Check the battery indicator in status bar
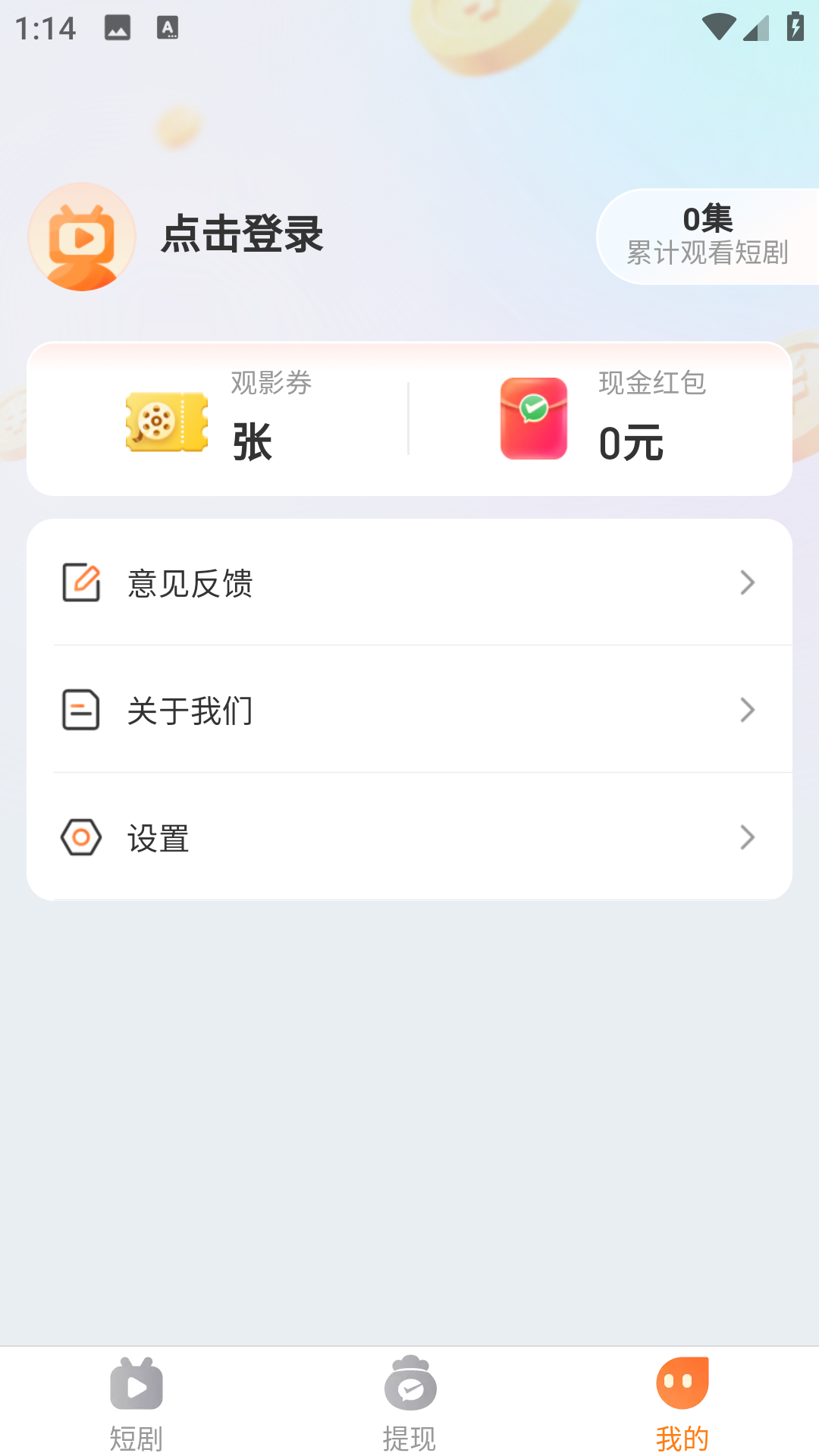Viewport: 819px width, 1456px height. point(795,27)
